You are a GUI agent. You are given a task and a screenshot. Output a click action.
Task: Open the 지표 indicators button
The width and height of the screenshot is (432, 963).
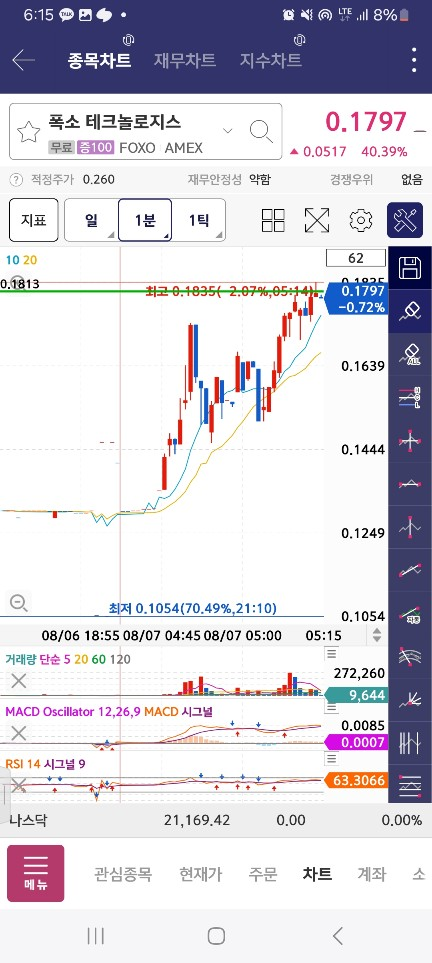click(x=34, y=220)
